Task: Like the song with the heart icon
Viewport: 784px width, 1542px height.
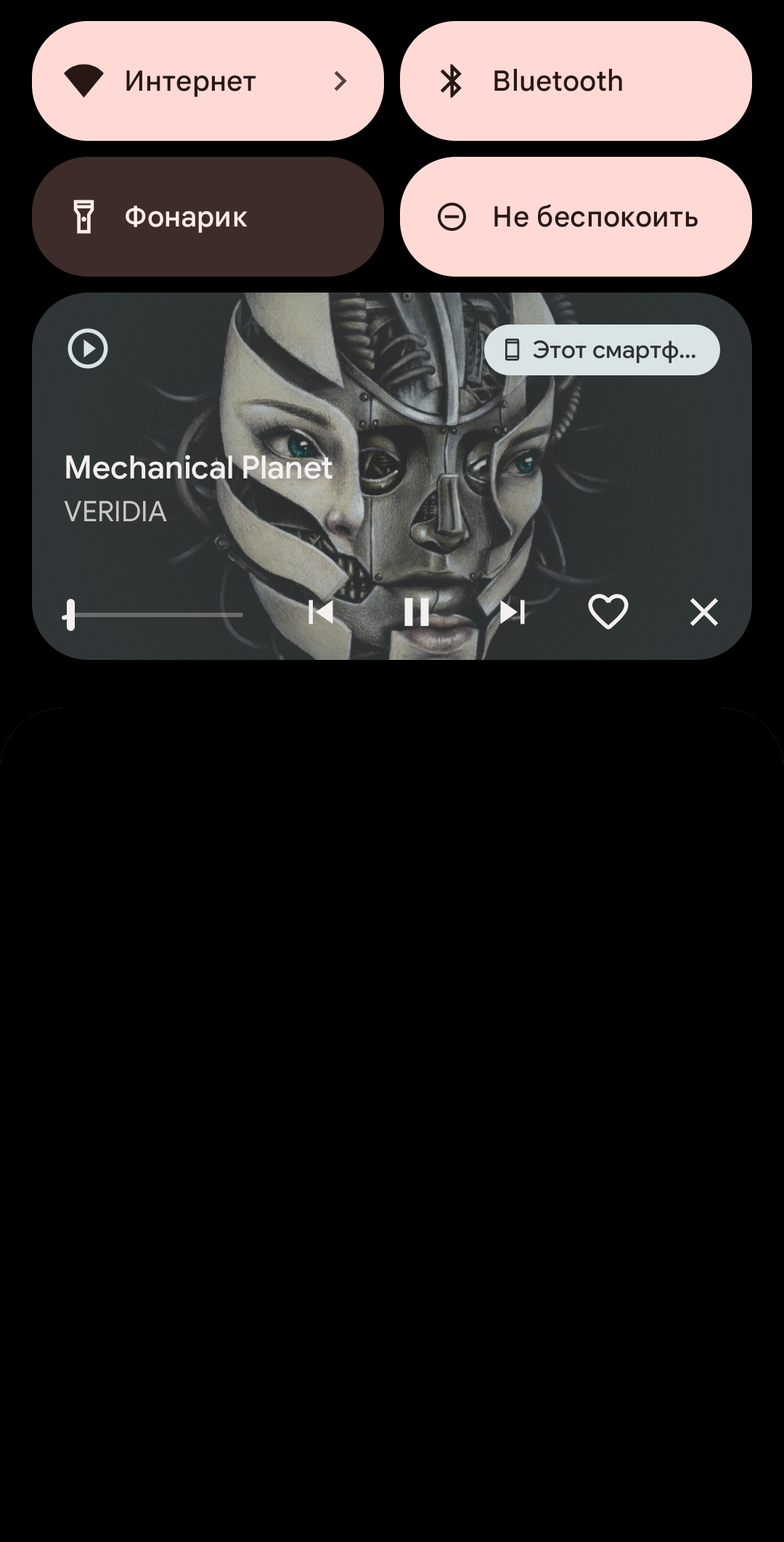Action: [608, 612]
